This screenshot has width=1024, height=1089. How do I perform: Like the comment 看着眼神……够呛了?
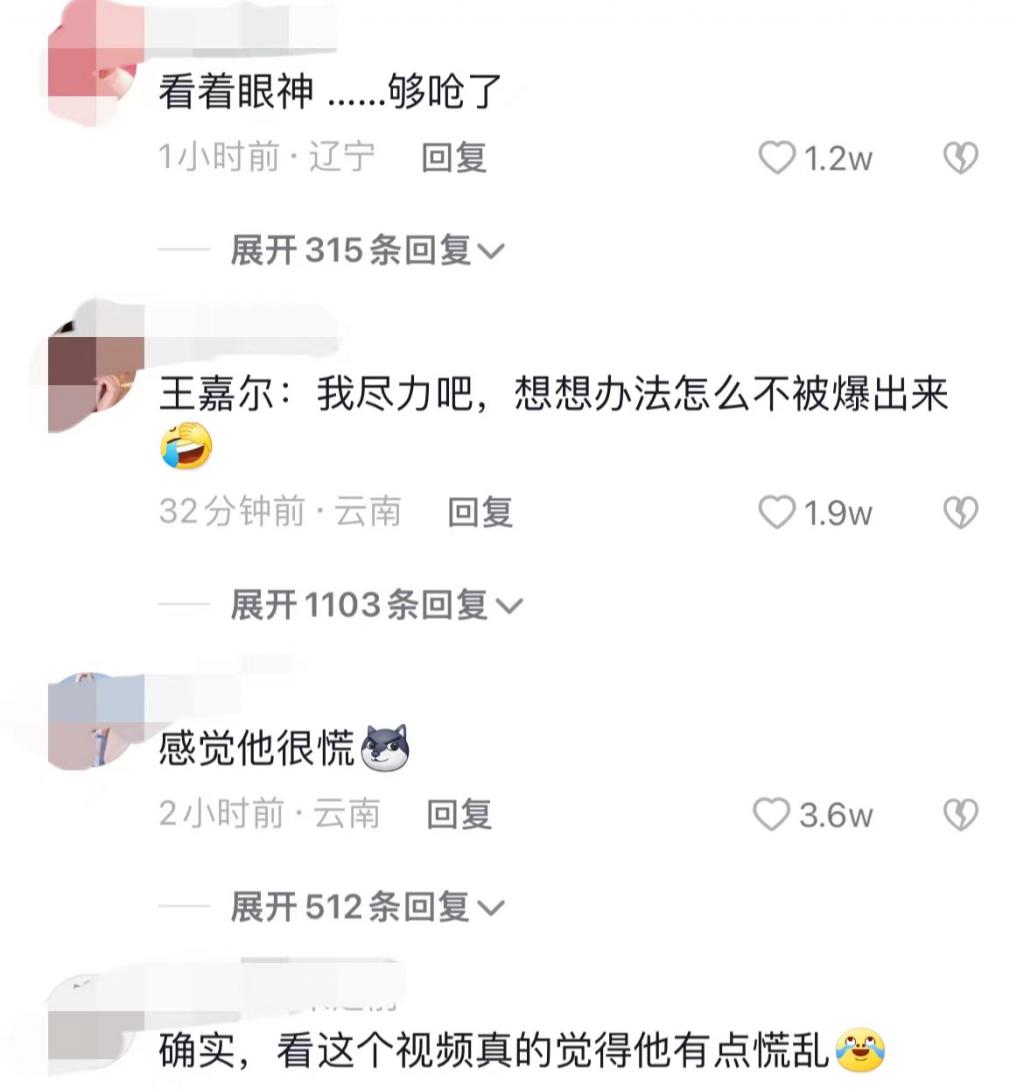coord(777,158)
